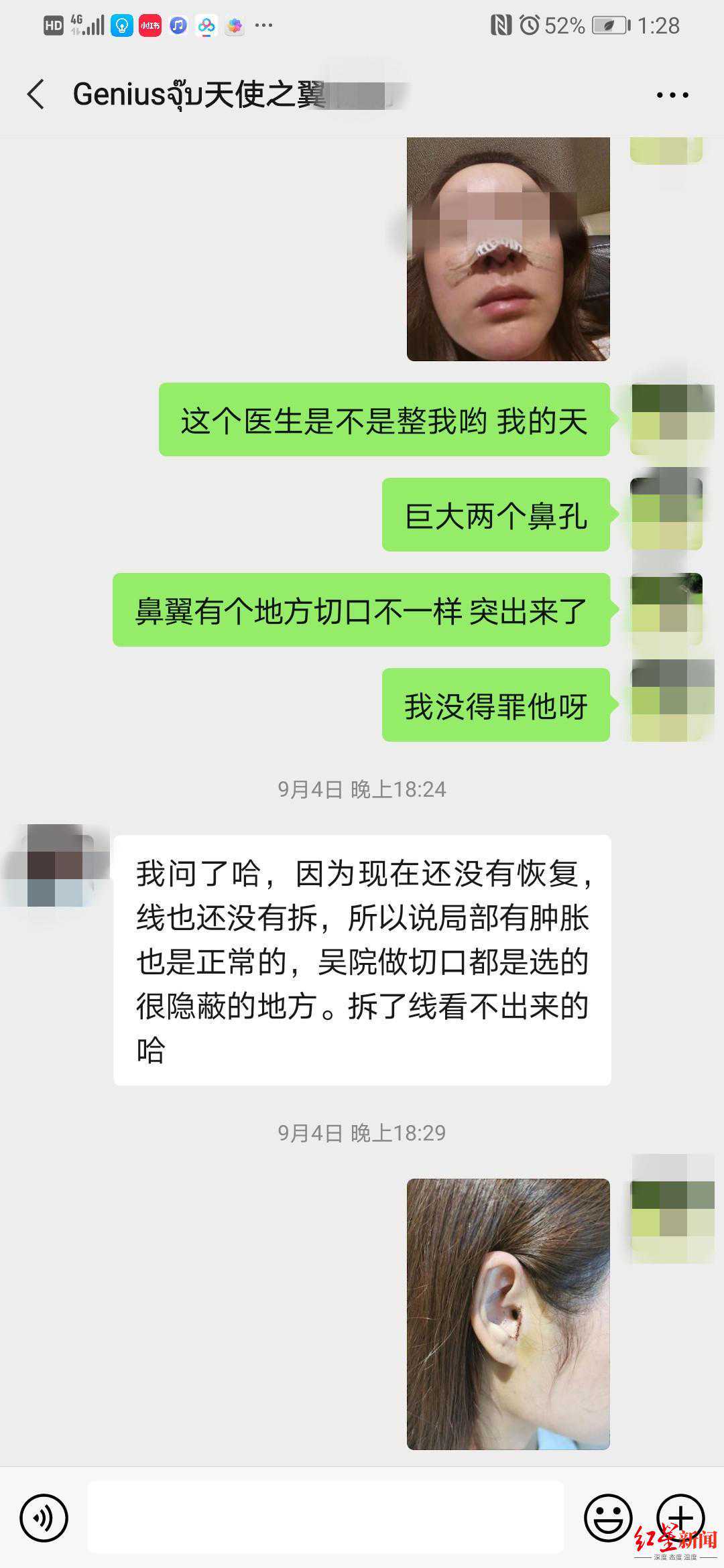Image resolution: width=724 pixels, height=1568 pixels.
Task: Tap the message text field
Action: point(326,1518)
